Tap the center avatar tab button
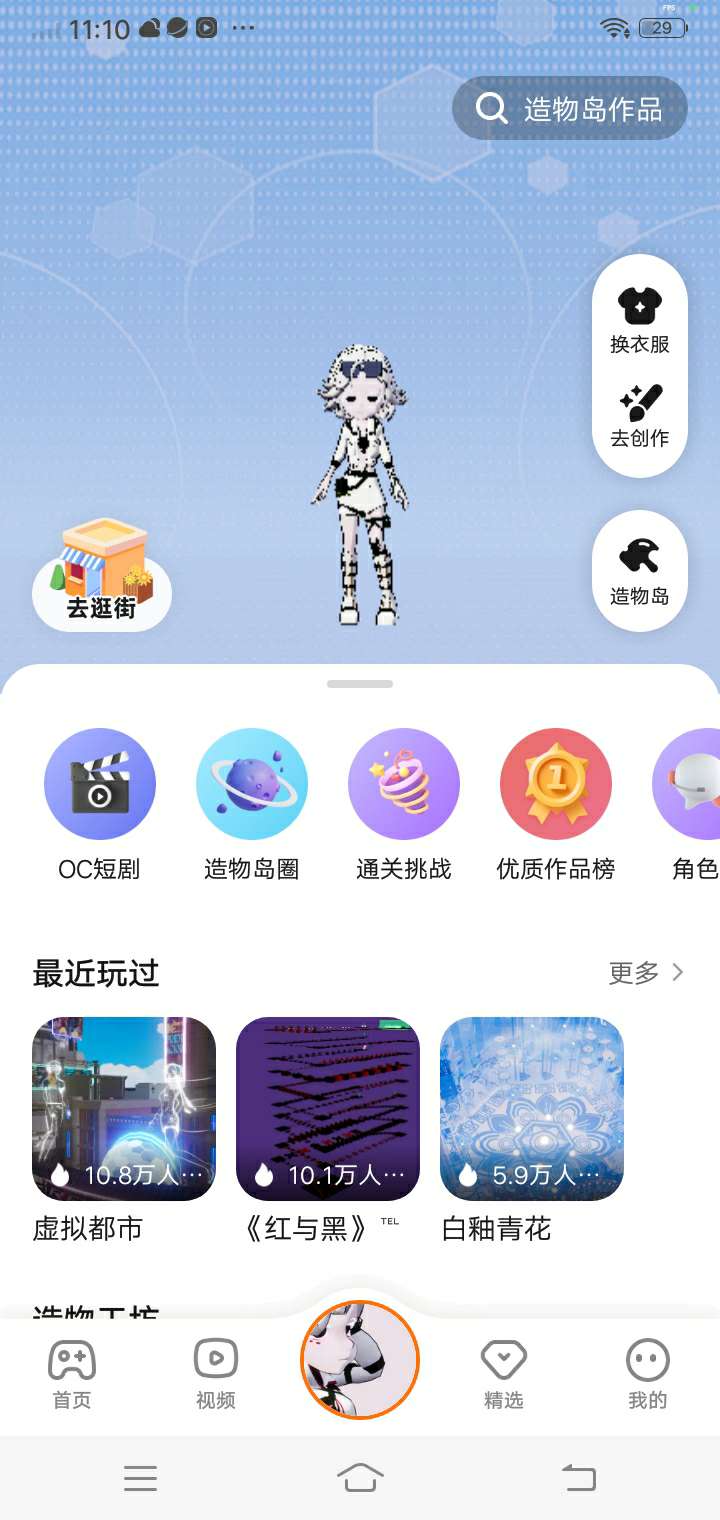The height and width of the screenshot is (1520, 720). [360, 1360]
